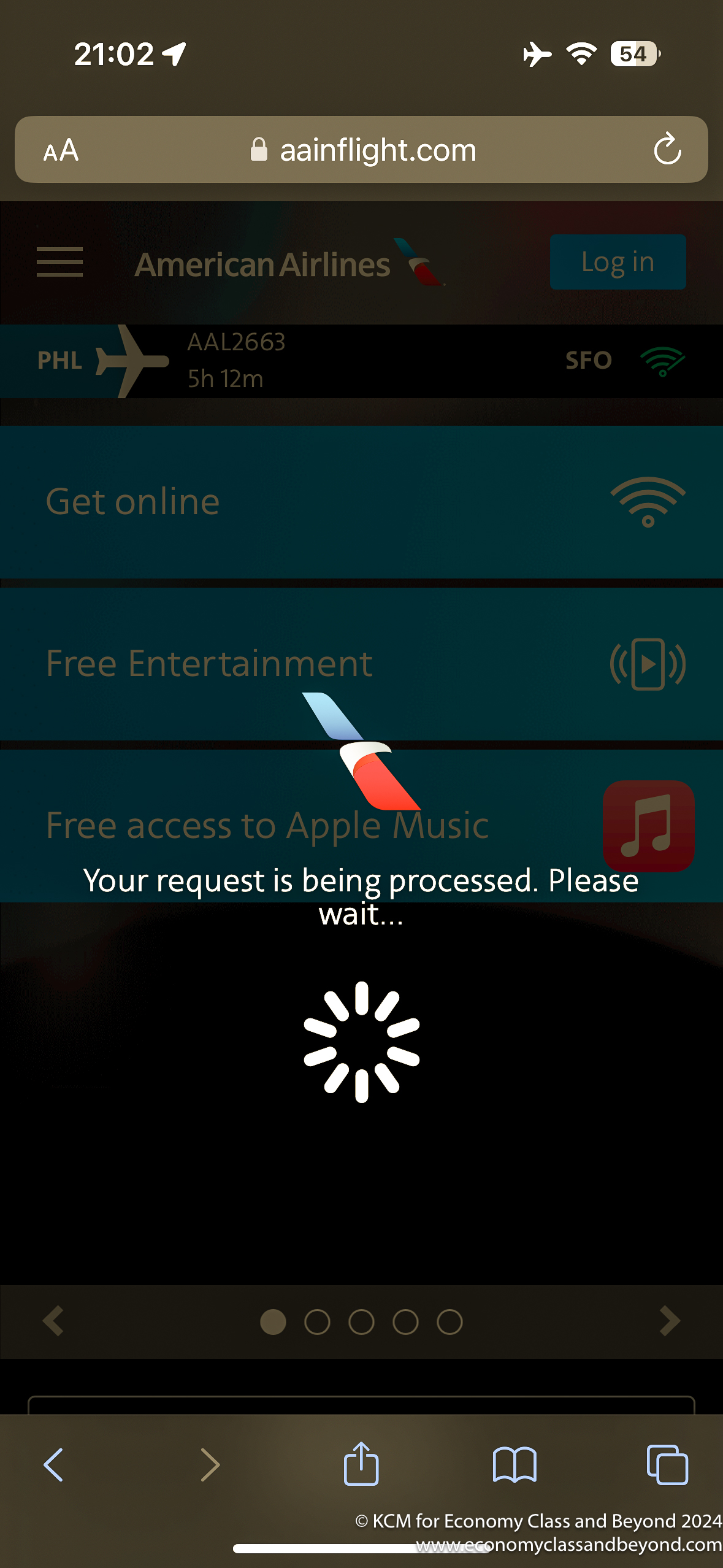Go to previous carousel slide arrow
723x1568 pixels.
click(x=53, y=1321)
